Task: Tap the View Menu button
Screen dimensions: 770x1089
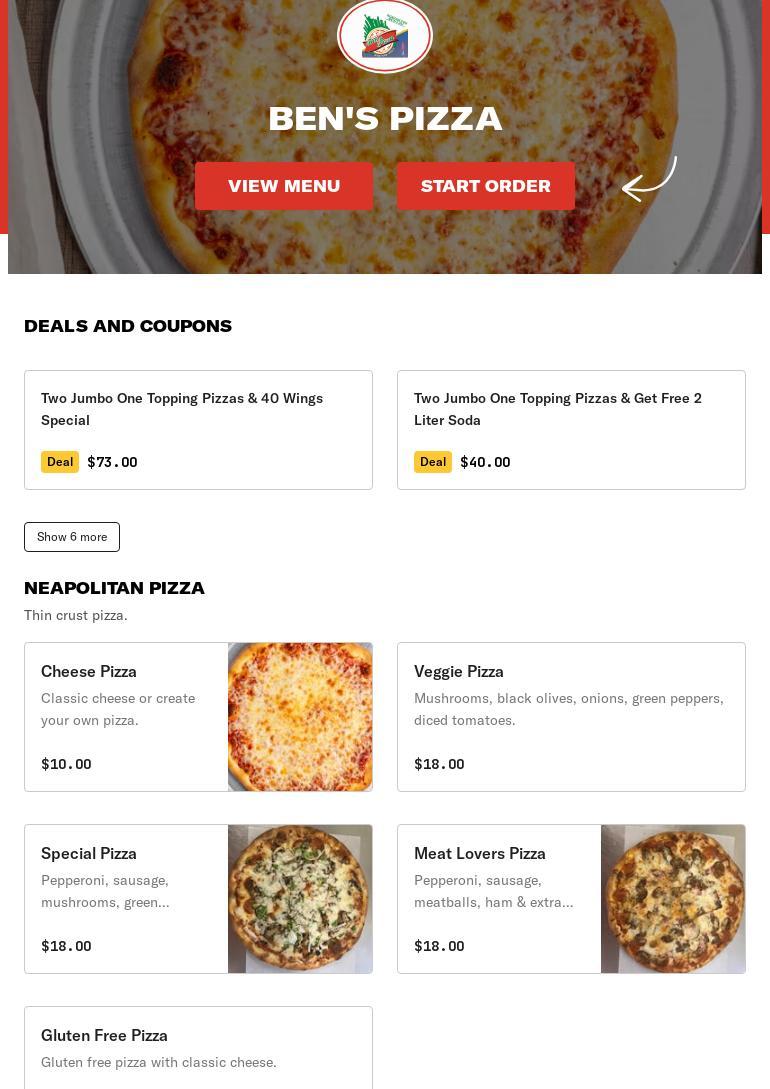Action: [x=284, y=186]
